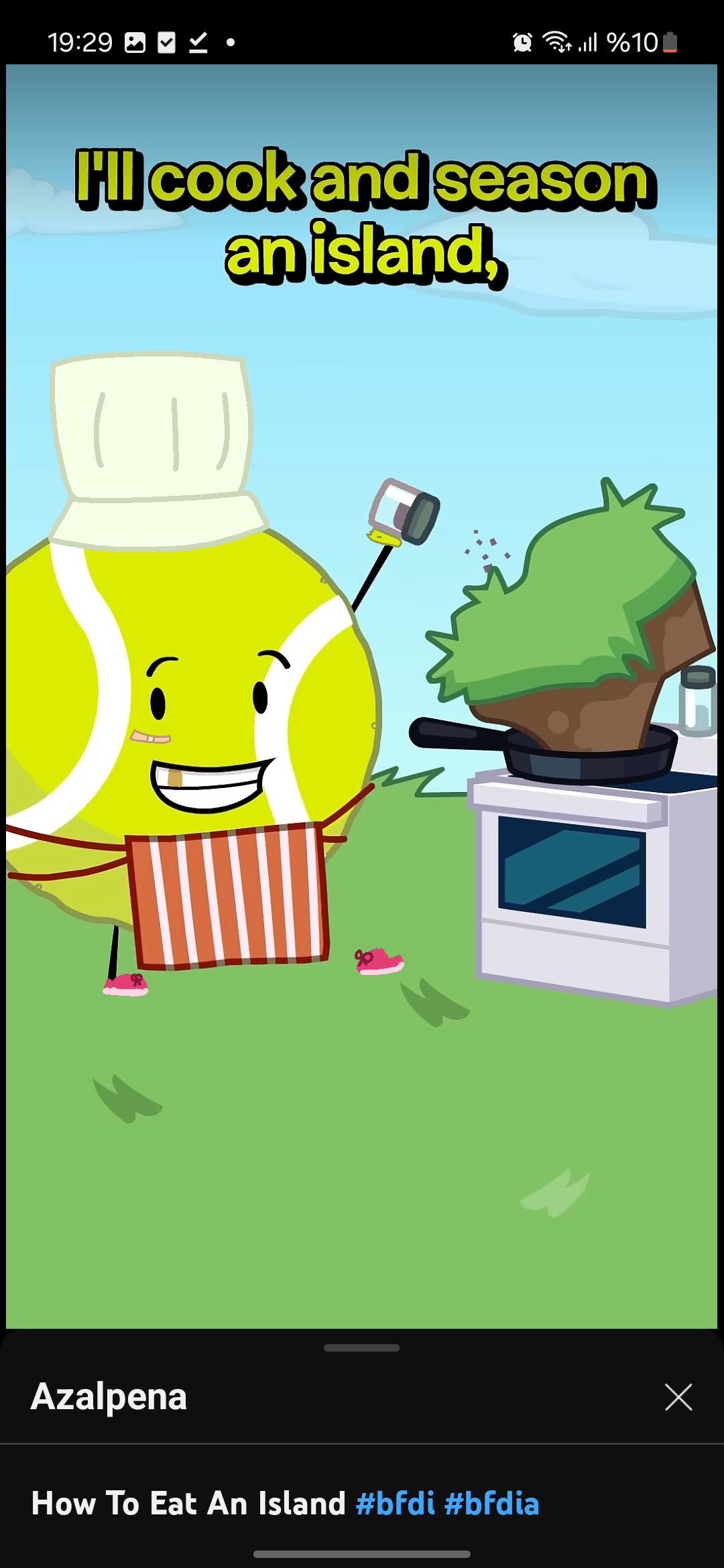Viewport: 724px width, 1568px height.
Task: Open the #bfdi hashtag link
Action: coord(395,1503)
